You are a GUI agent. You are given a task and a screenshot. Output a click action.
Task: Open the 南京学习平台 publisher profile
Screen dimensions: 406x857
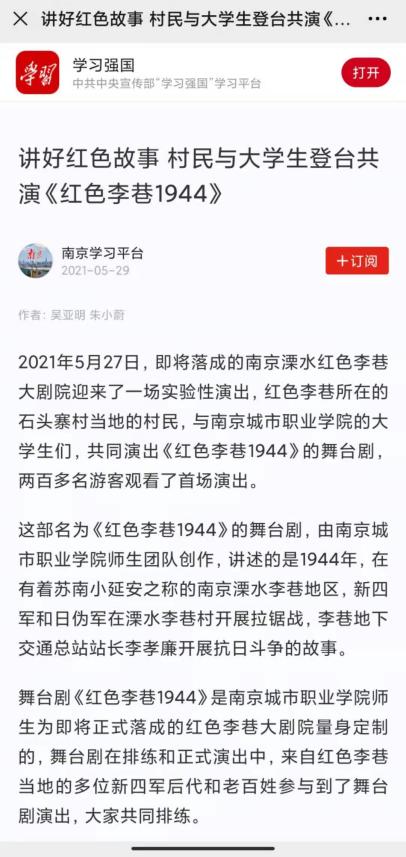pyautogui.click(x=102, y=254)
